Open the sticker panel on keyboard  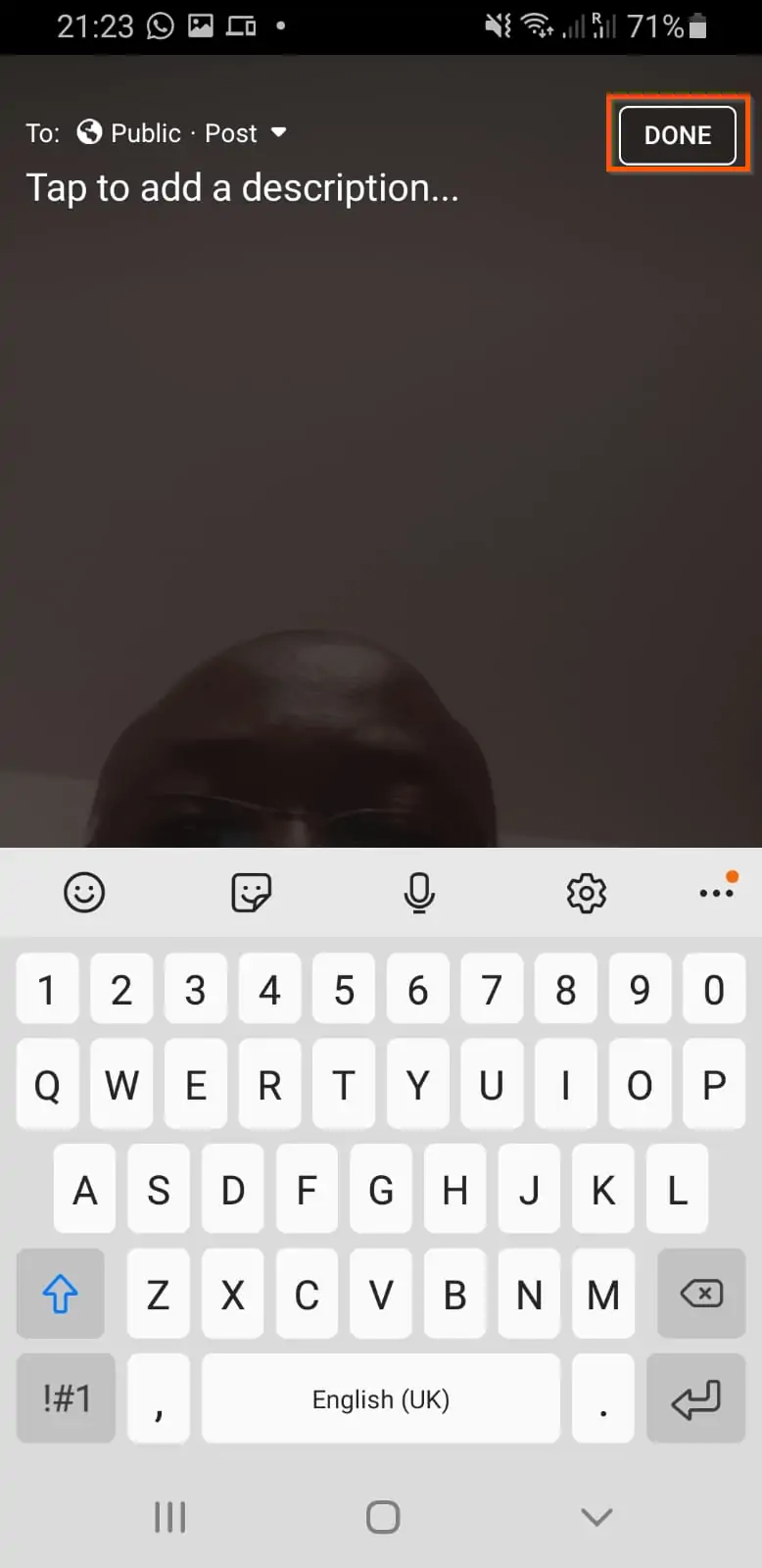click(251, 892)
